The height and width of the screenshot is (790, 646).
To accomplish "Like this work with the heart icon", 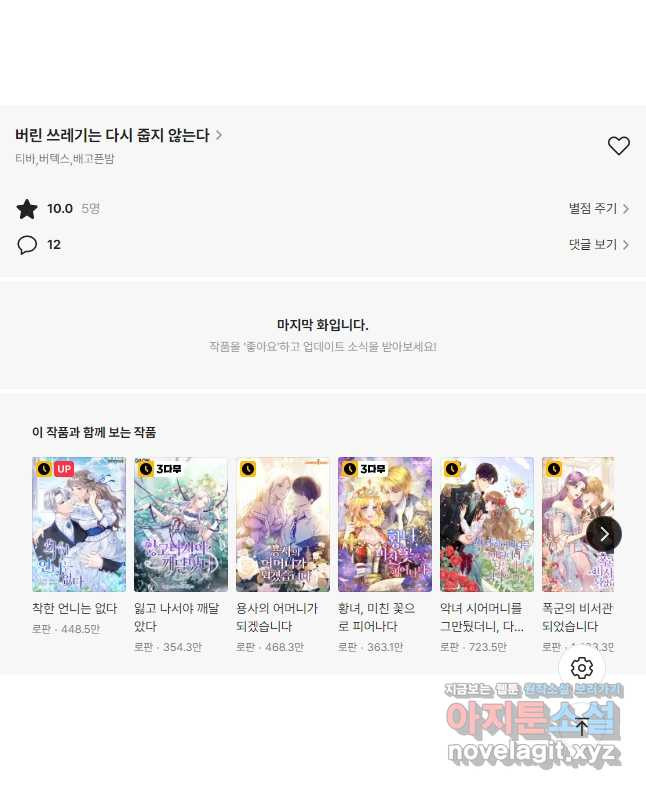I will (x=619, y=146).
